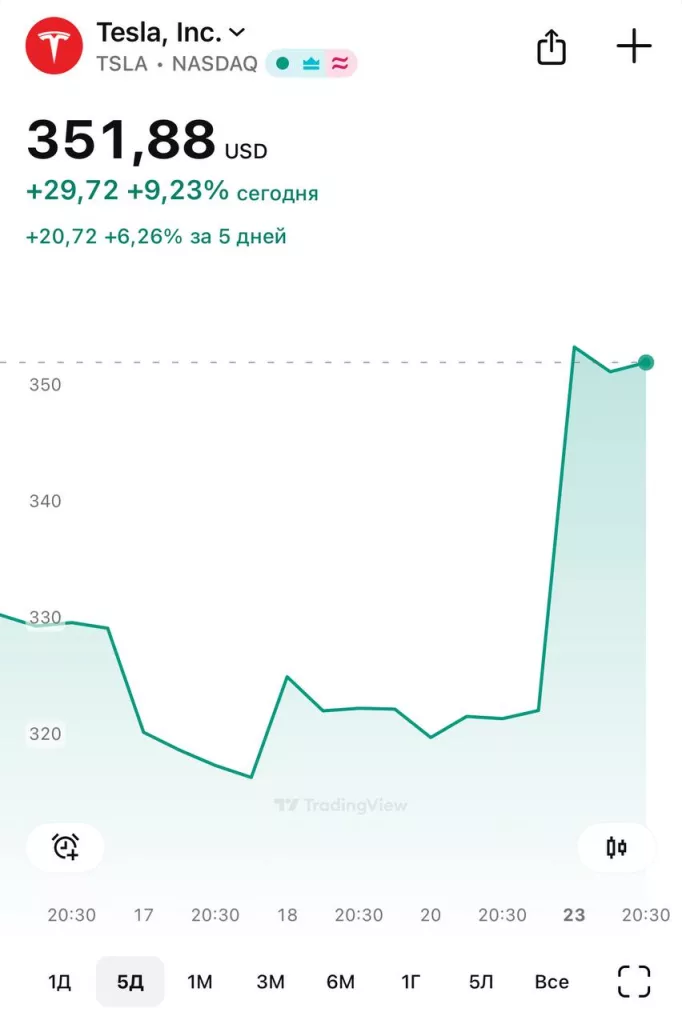Add Tesla to the watchlist

[633, 47]
